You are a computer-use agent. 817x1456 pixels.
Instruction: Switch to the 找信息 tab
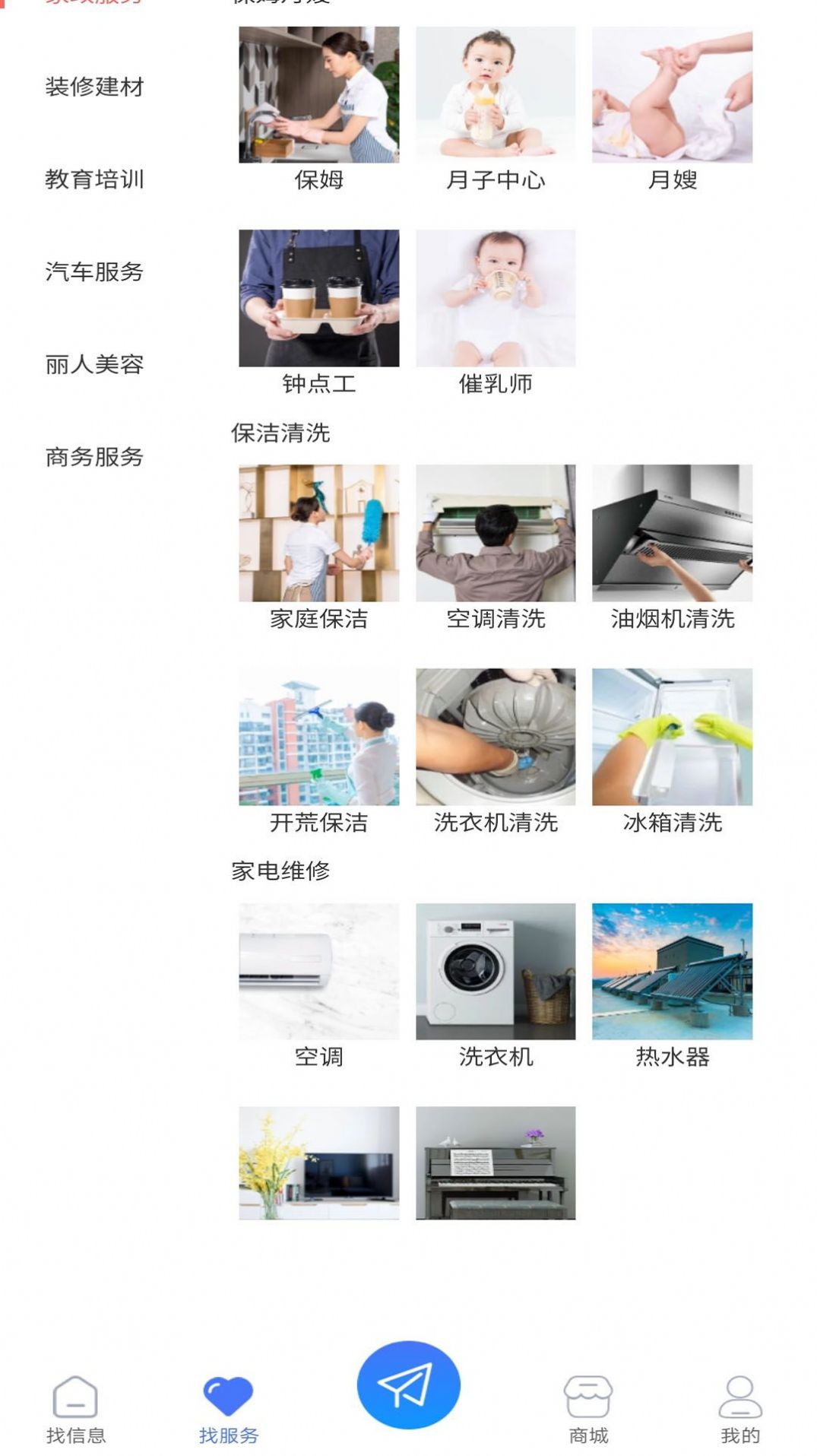pos(75,1410)
